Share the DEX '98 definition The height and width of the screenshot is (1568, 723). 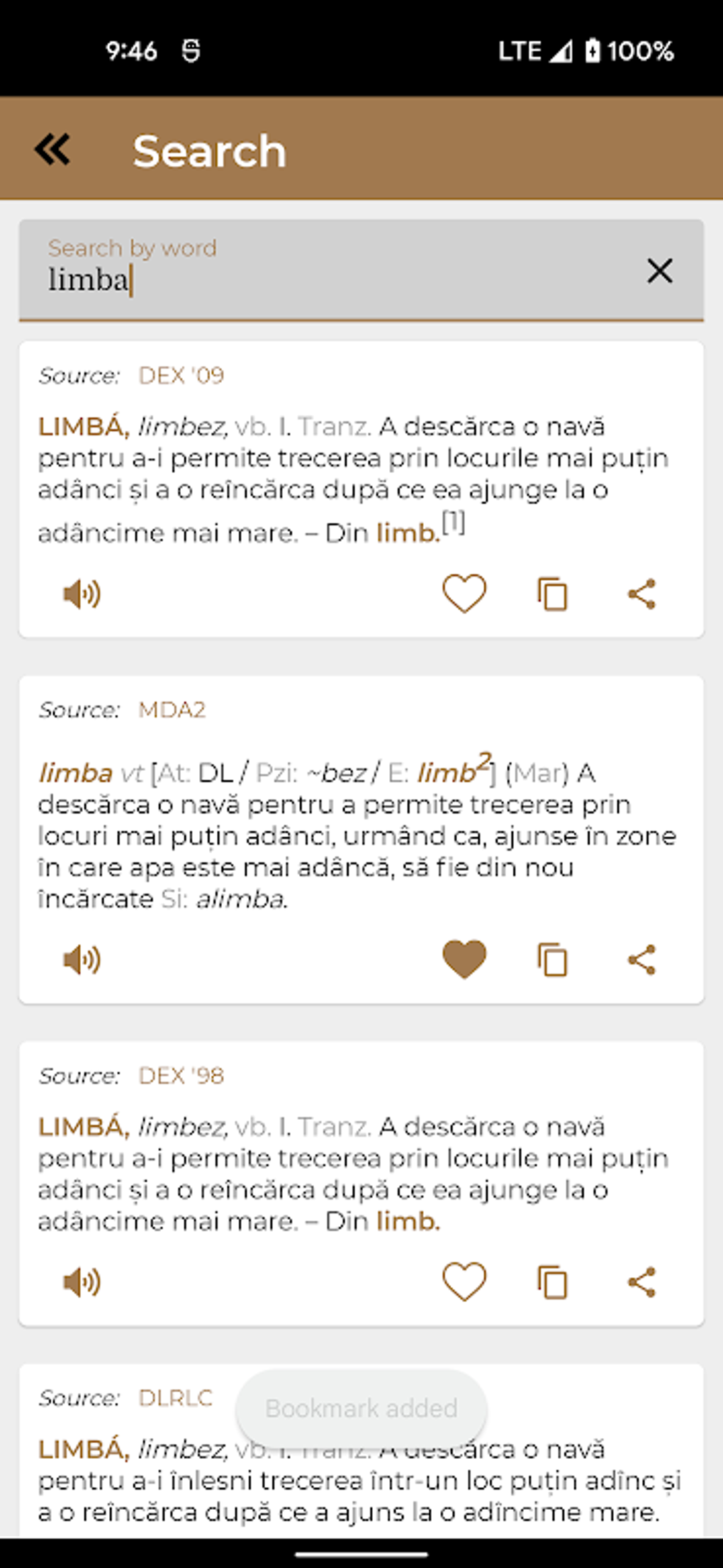[641, 1281]
